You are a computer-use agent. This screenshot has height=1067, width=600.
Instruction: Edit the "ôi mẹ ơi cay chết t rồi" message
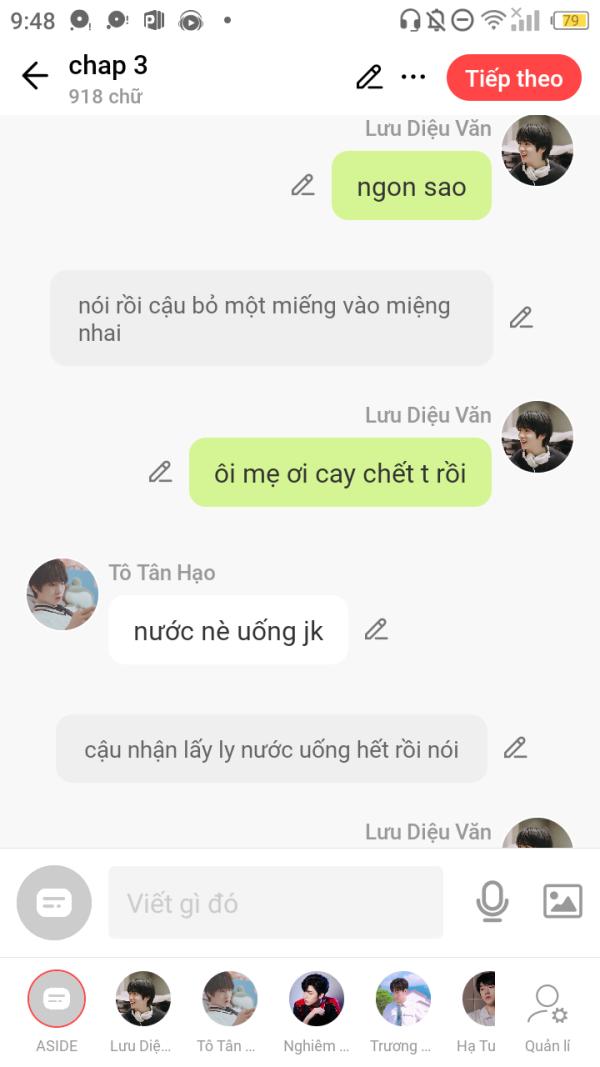161,472
